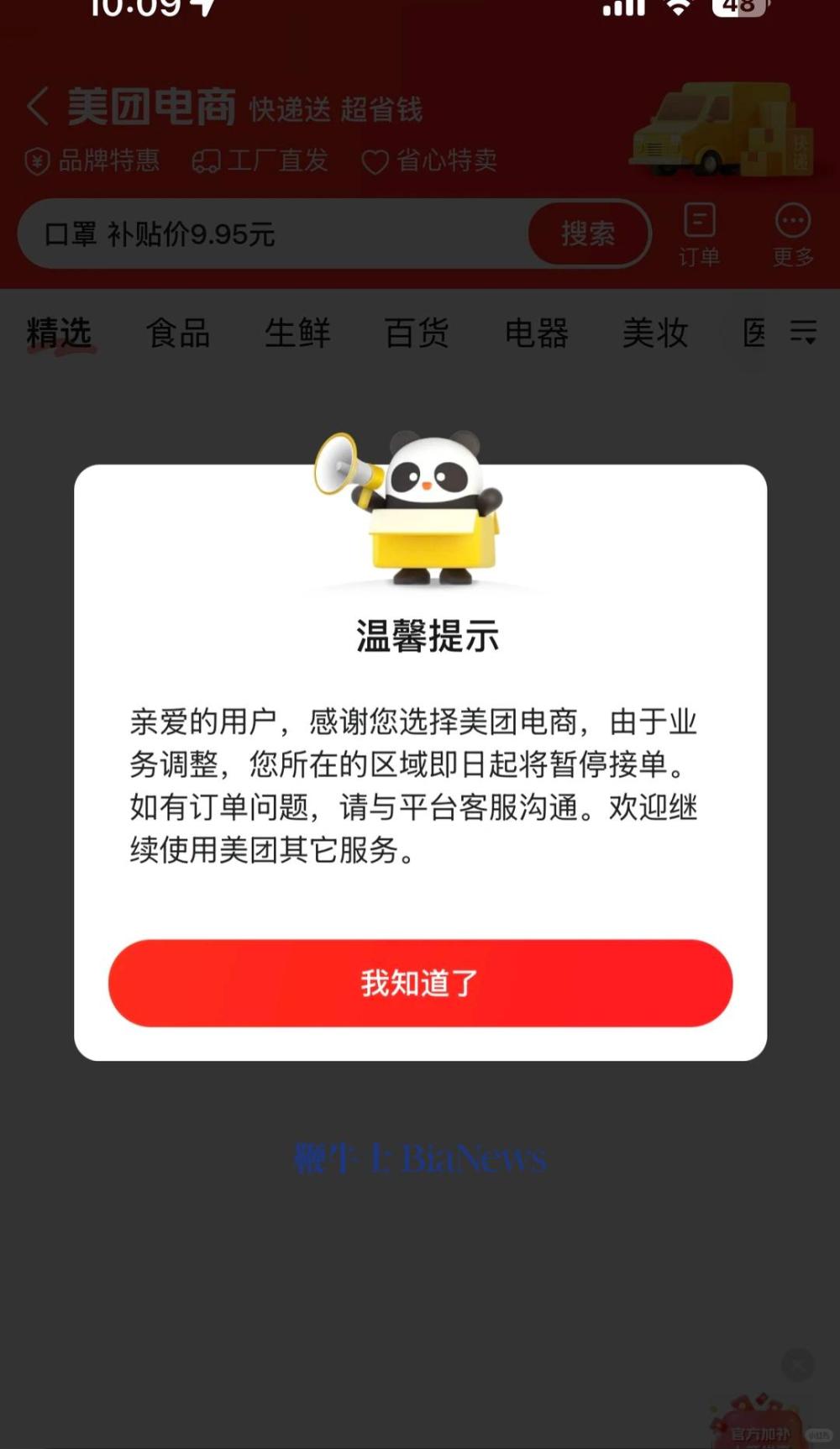Activate the 百货 category option
This screenshot has height=1449, width=840.
(417, 333)
